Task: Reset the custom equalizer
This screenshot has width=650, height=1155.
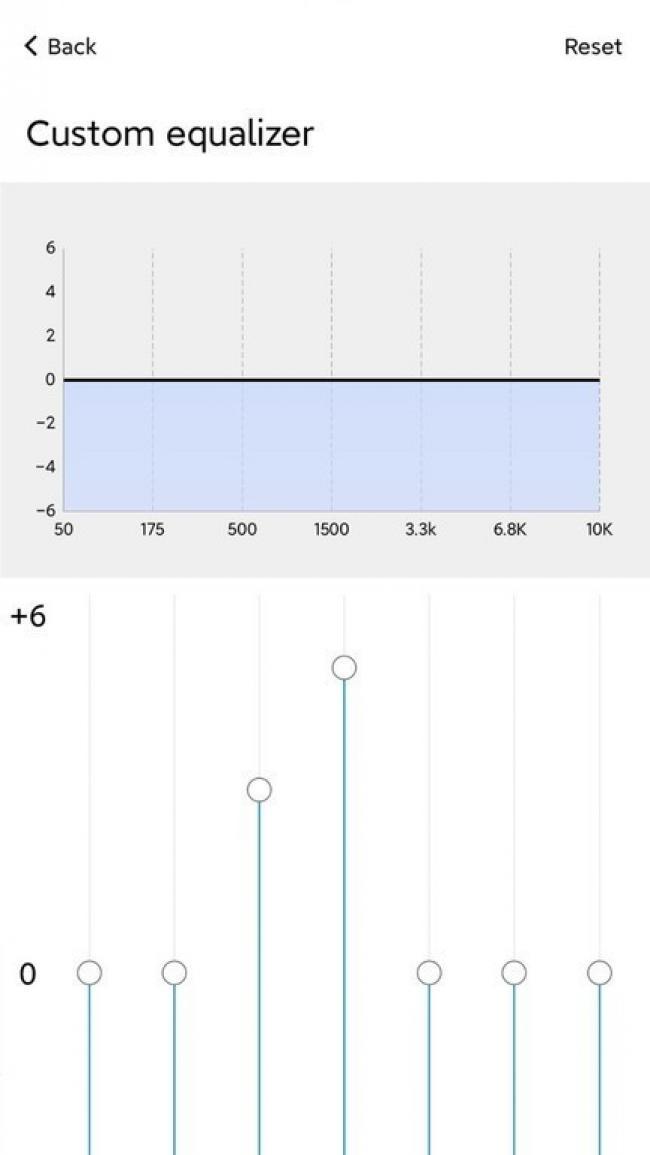Action: coord(592,47)
